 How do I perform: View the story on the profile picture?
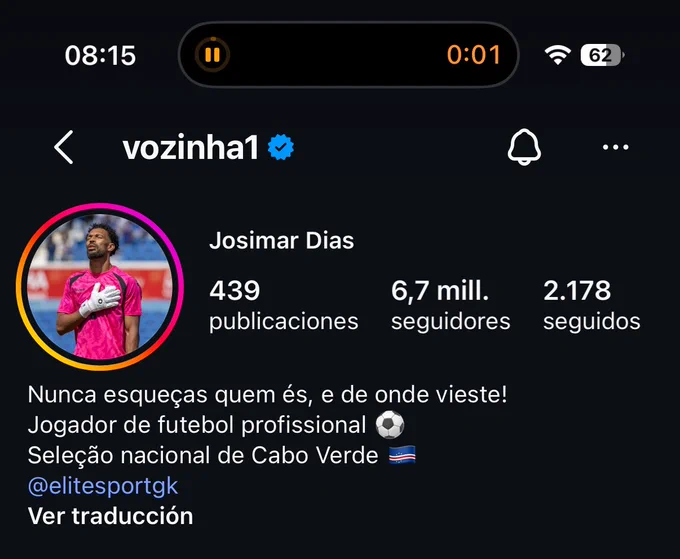point(100,287)
